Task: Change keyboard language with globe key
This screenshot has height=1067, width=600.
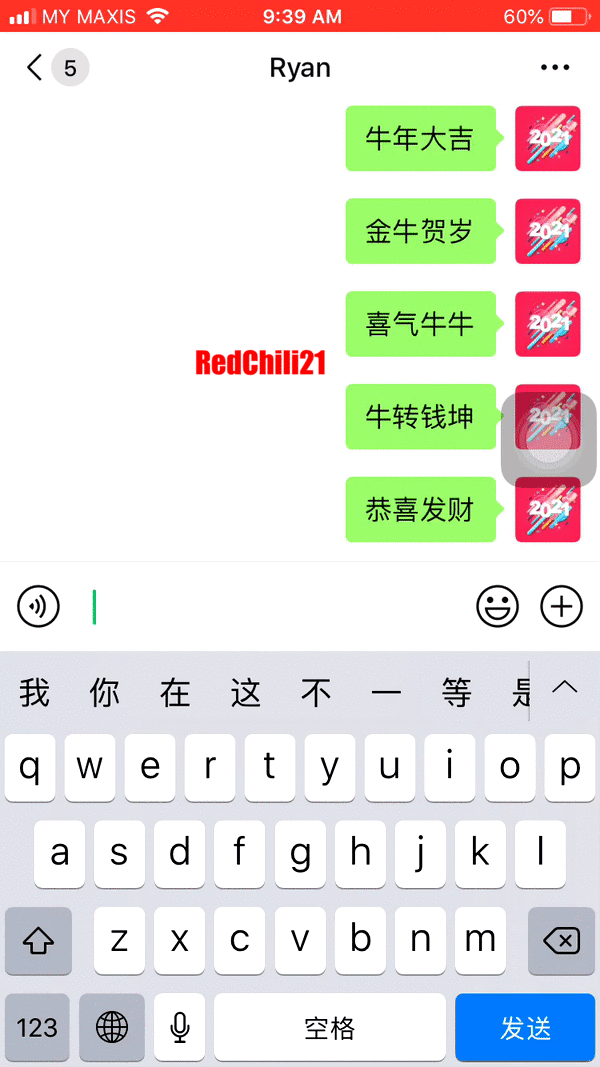Action: click(x=112, y=1027)
